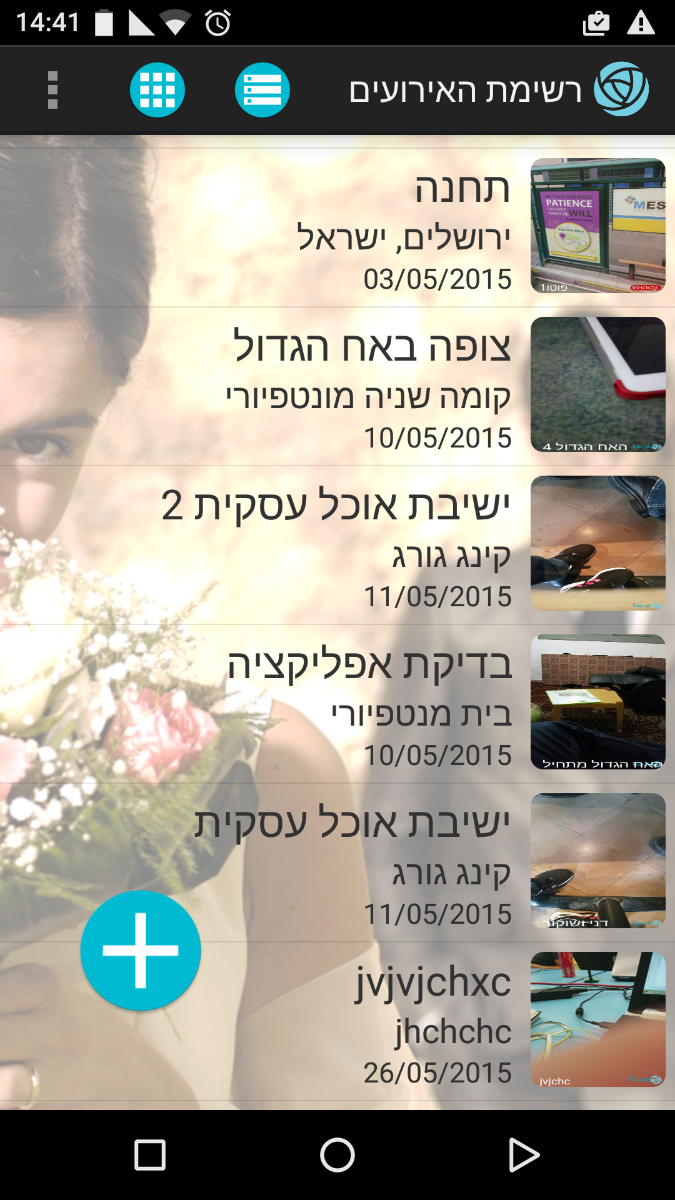Switch to list view

coord(262,90)
